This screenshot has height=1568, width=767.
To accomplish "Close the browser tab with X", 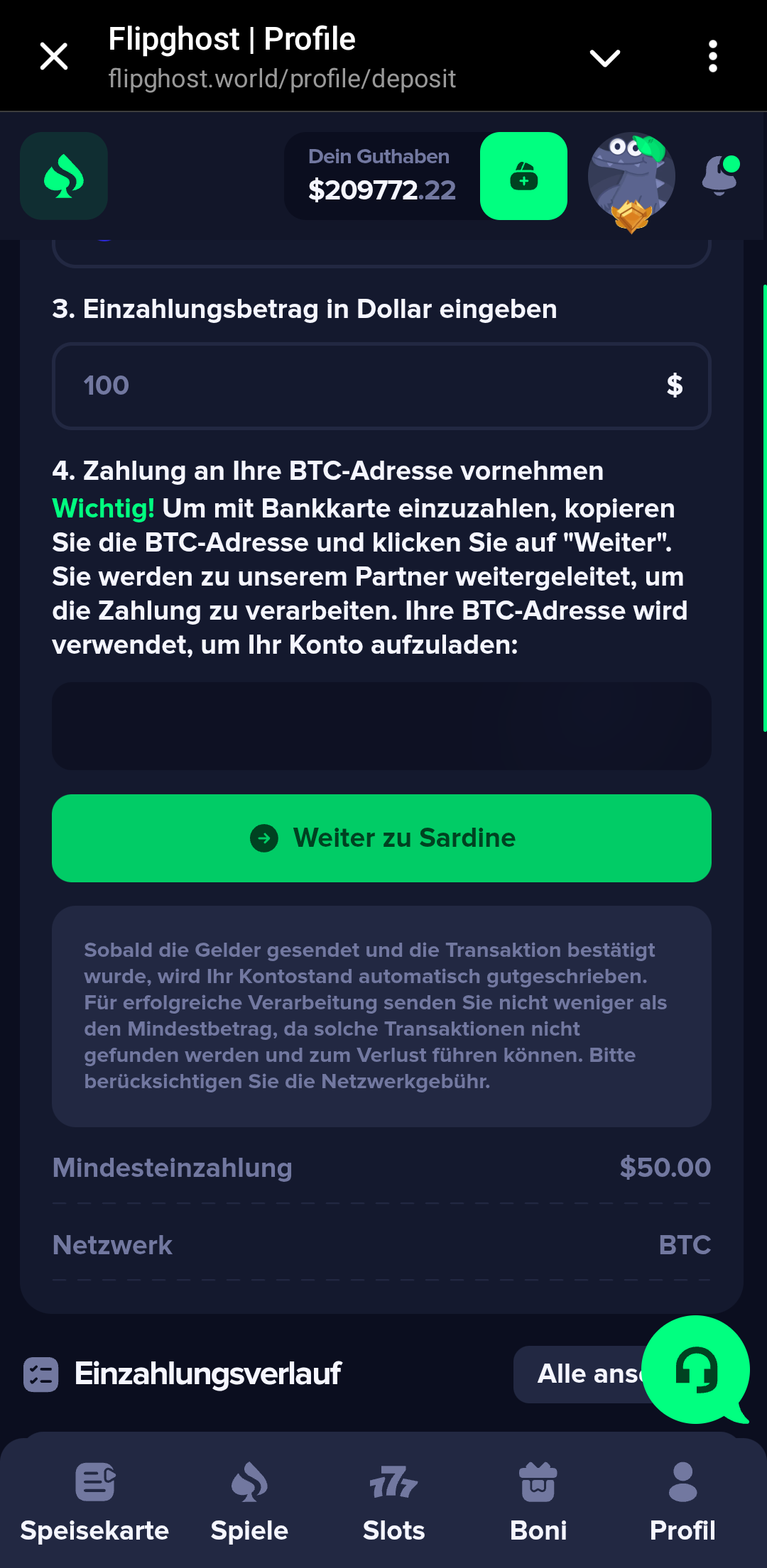I will pos(54,57).
